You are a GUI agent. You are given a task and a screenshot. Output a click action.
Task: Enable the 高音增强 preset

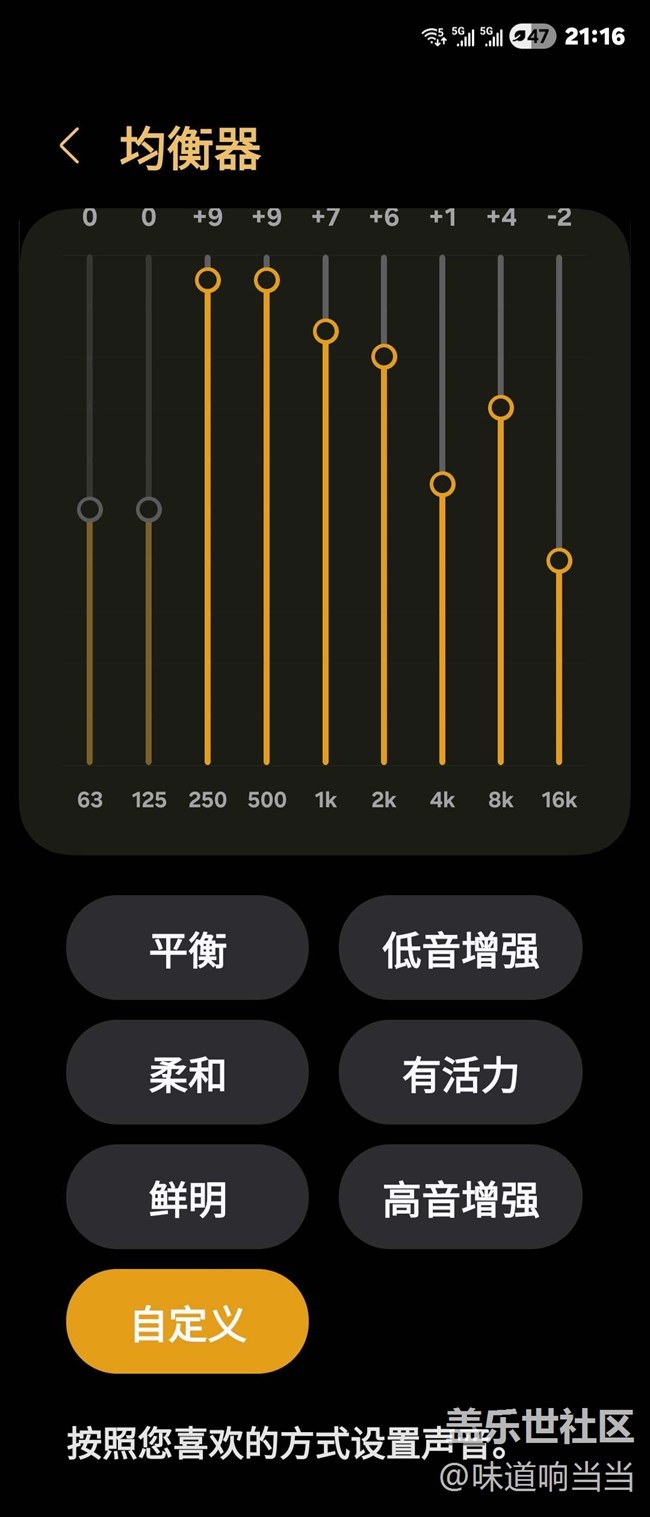click(x=460, y=1197)
